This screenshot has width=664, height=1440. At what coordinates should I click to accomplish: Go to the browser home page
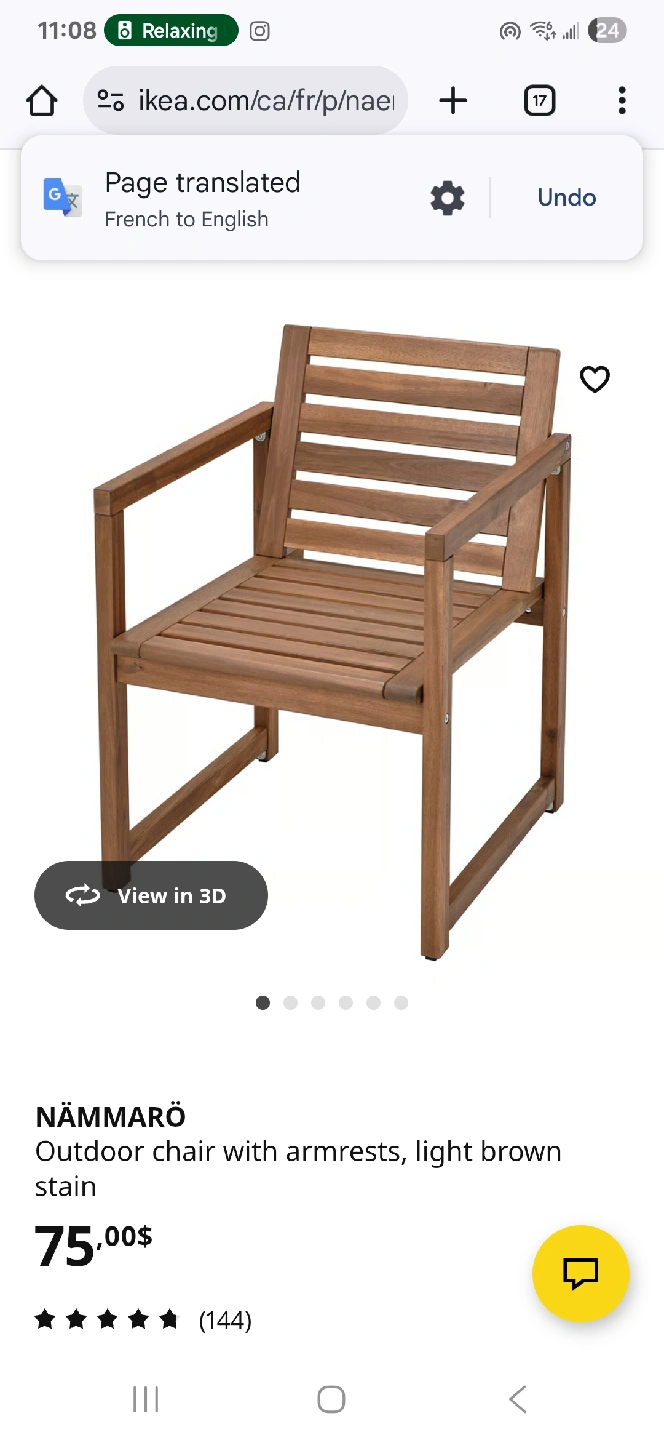42,100
